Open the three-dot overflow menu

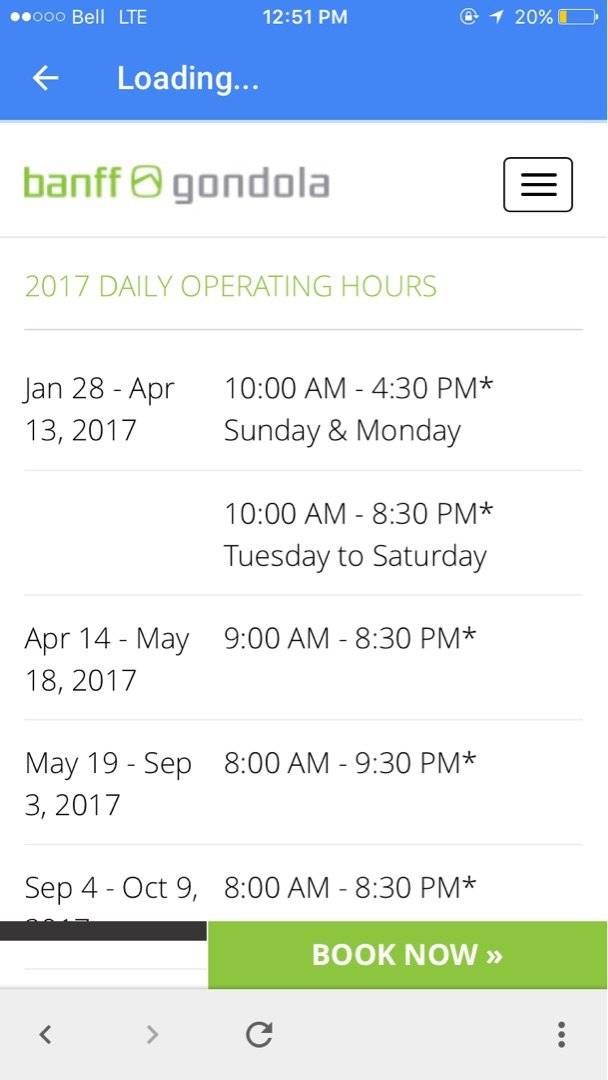[x=561, y=1034]
